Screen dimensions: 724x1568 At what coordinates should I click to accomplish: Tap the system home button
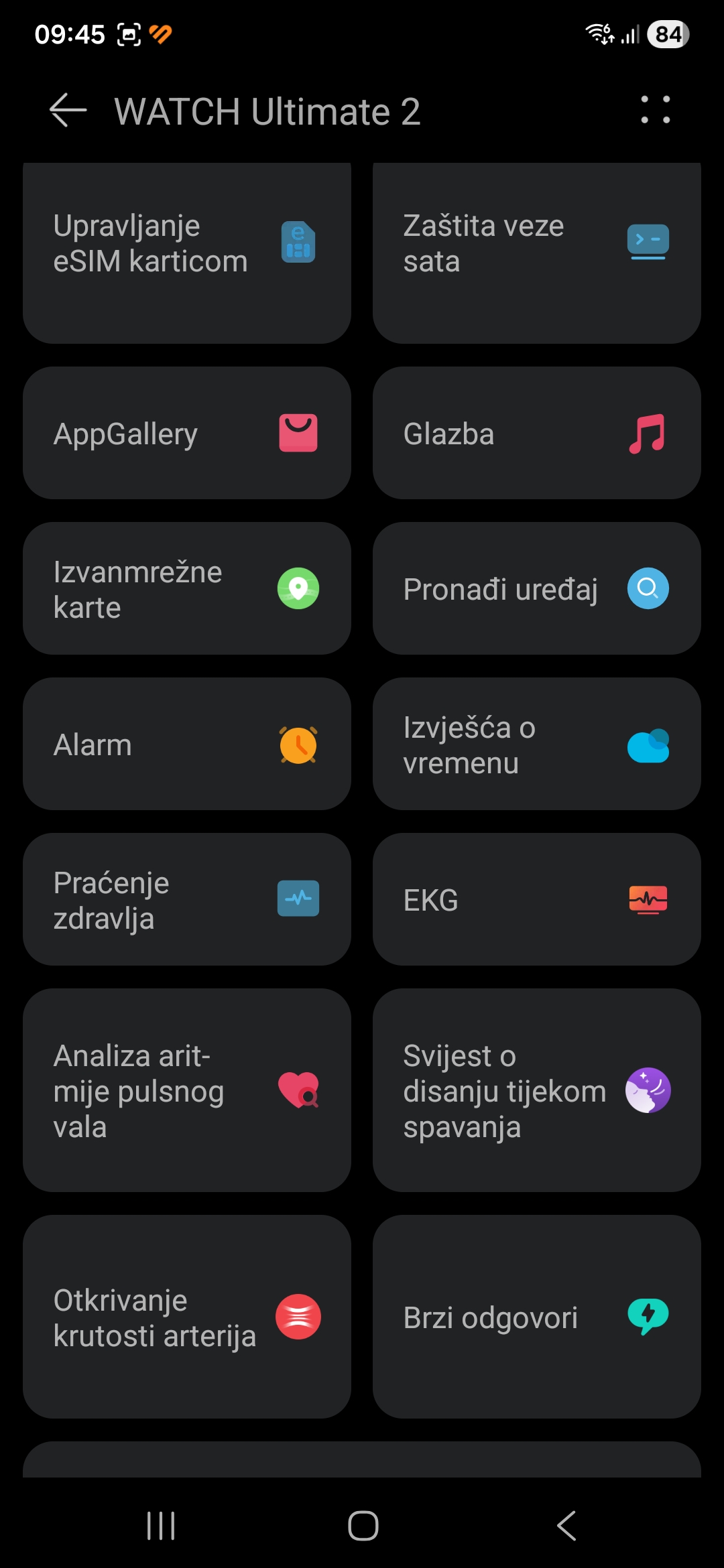[x=363, y=1526]
